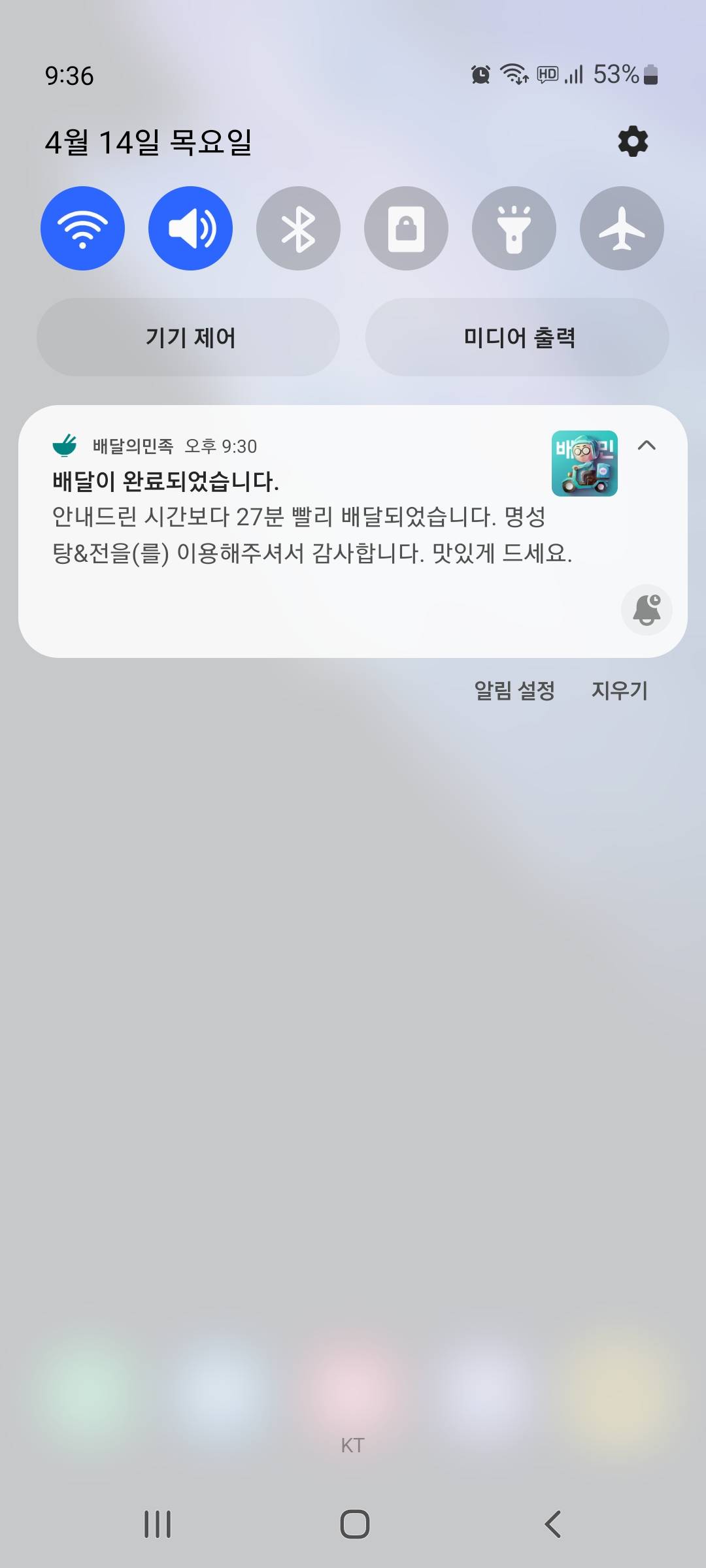The image size is (706, 1568).
Task: Turn off the Wi-Fi quick toggle
Action: pos(82,229)
